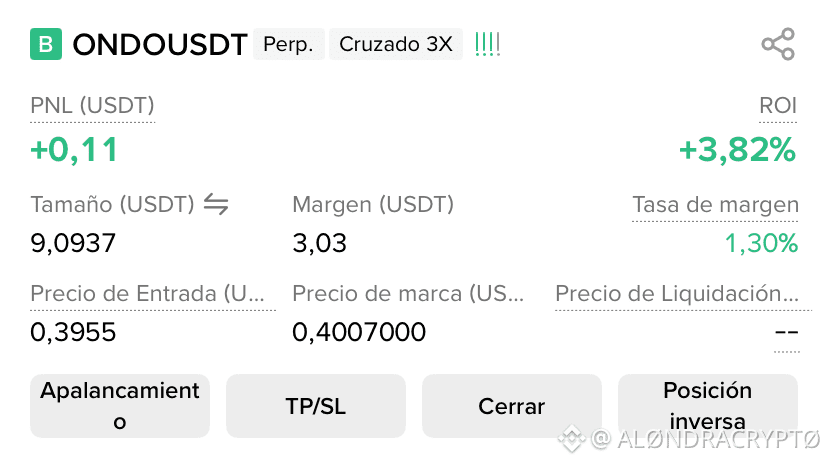Open the Cruzado 3X margin mode
The image size is (828, 464).
point(396,45)
